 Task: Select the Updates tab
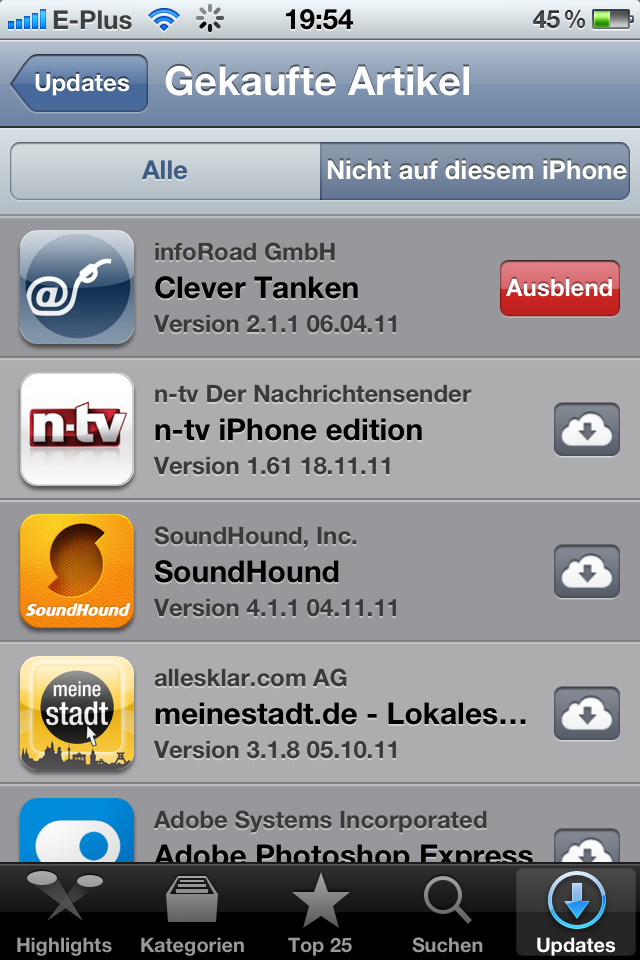pyautogui.click(x=576, y=912)
